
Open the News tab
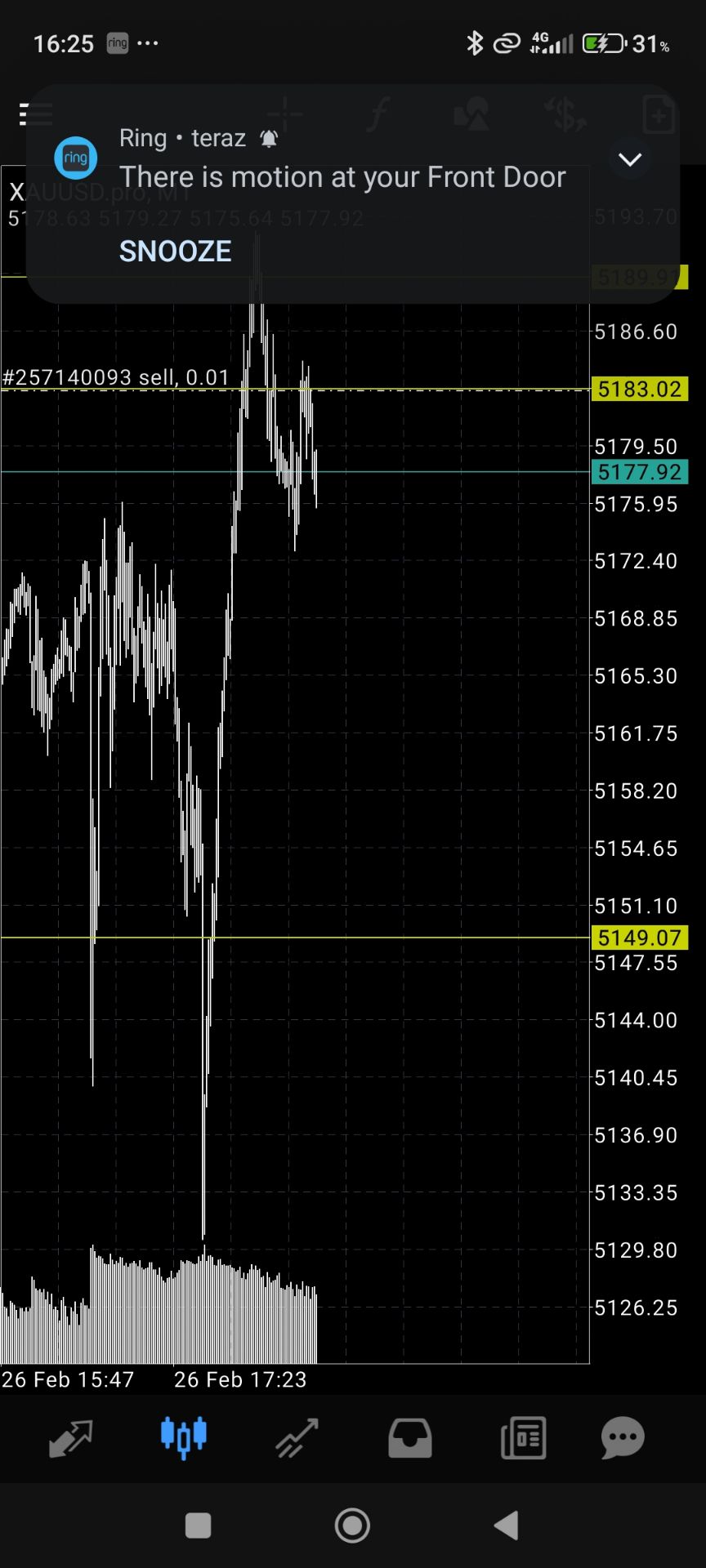[523, 1438]
